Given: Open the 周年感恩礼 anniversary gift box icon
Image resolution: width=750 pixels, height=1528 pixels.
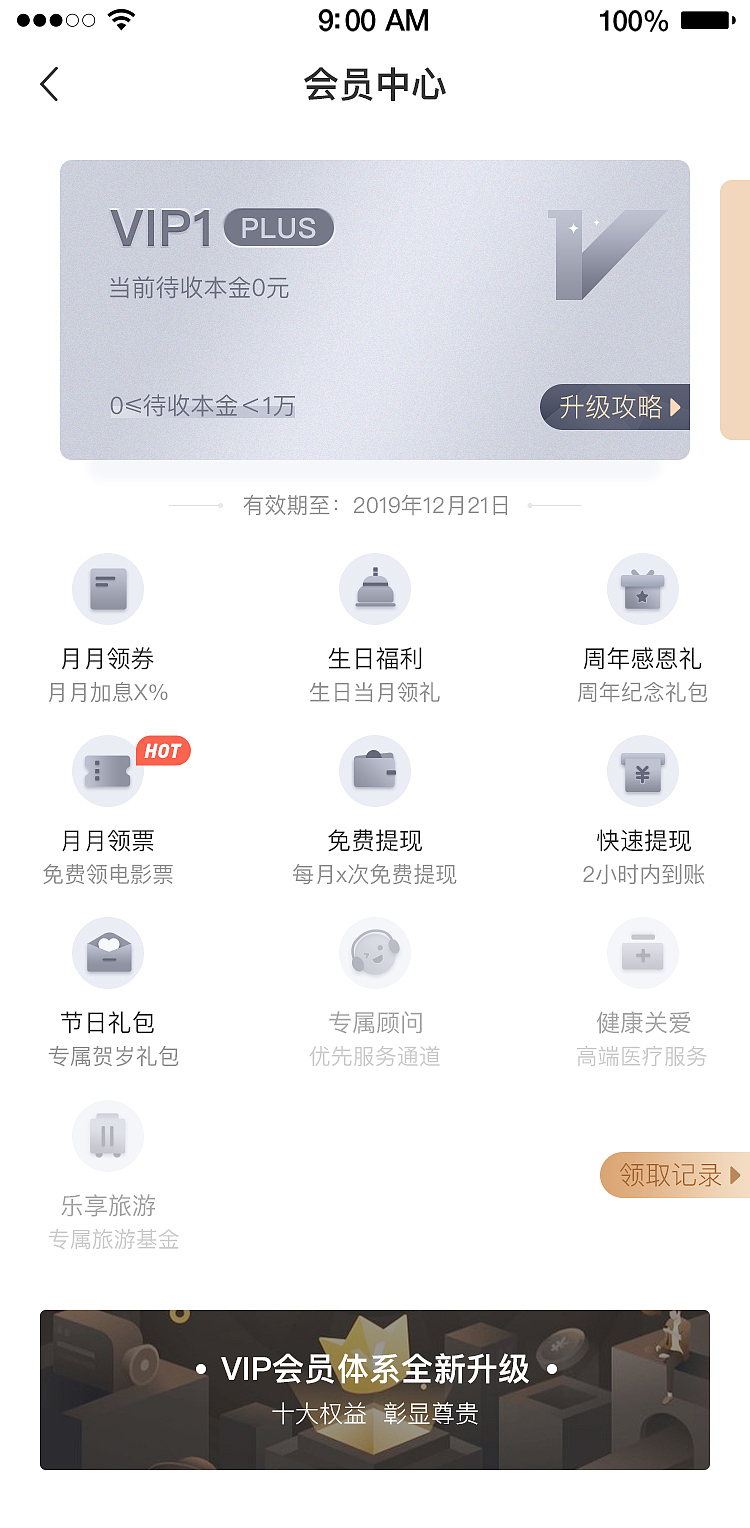Looking at the screenshot, I should [643, 588].
